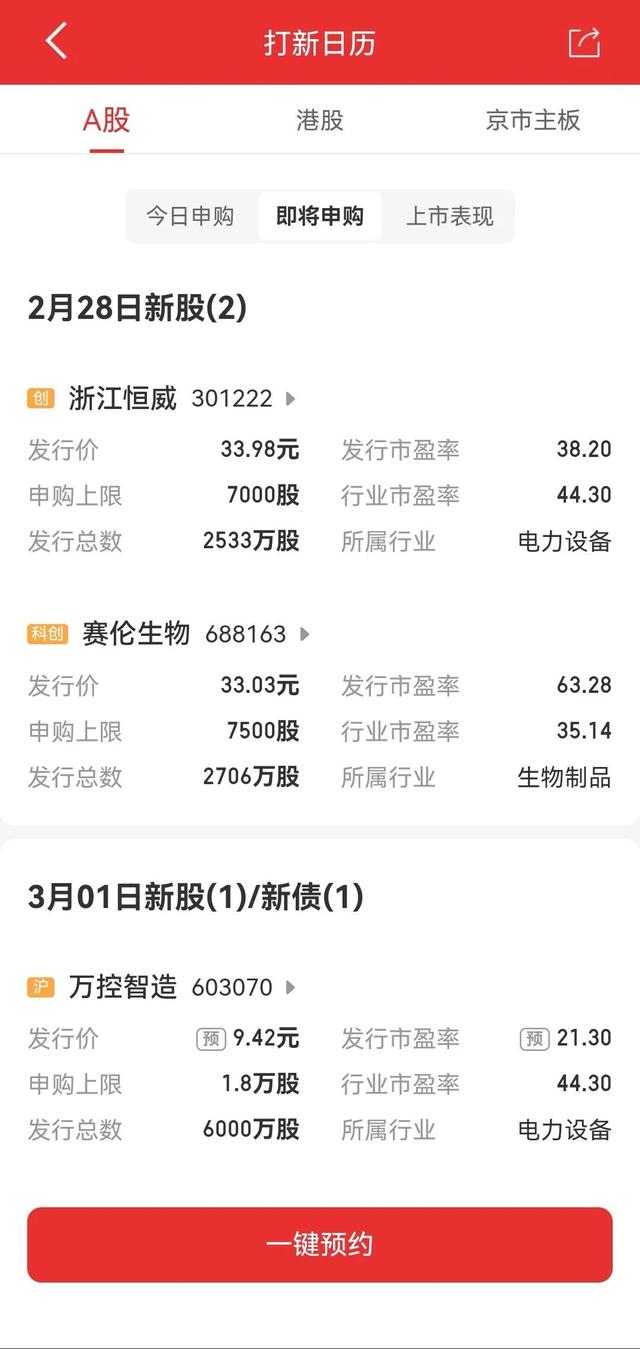Open 万控智造 603070 stock details
The height and width of the screenshot is (1349, 640).
pyautogui.click(x=162, y=988)
